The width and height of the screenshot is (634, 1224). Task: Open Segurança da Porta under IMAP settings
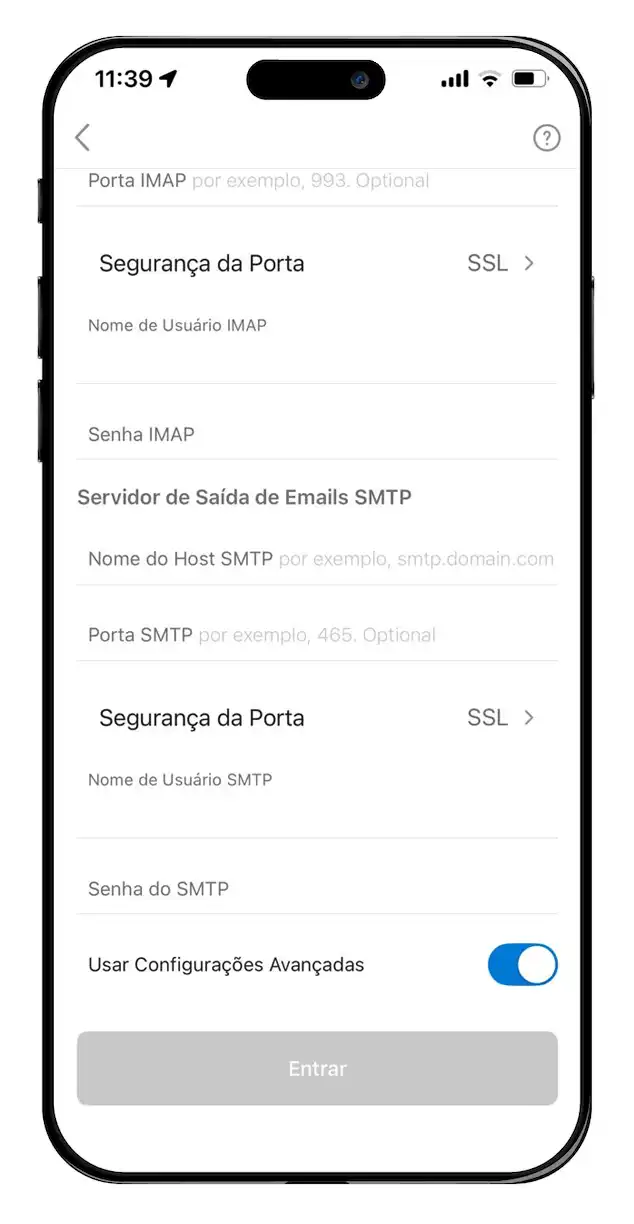pos(317,264)
